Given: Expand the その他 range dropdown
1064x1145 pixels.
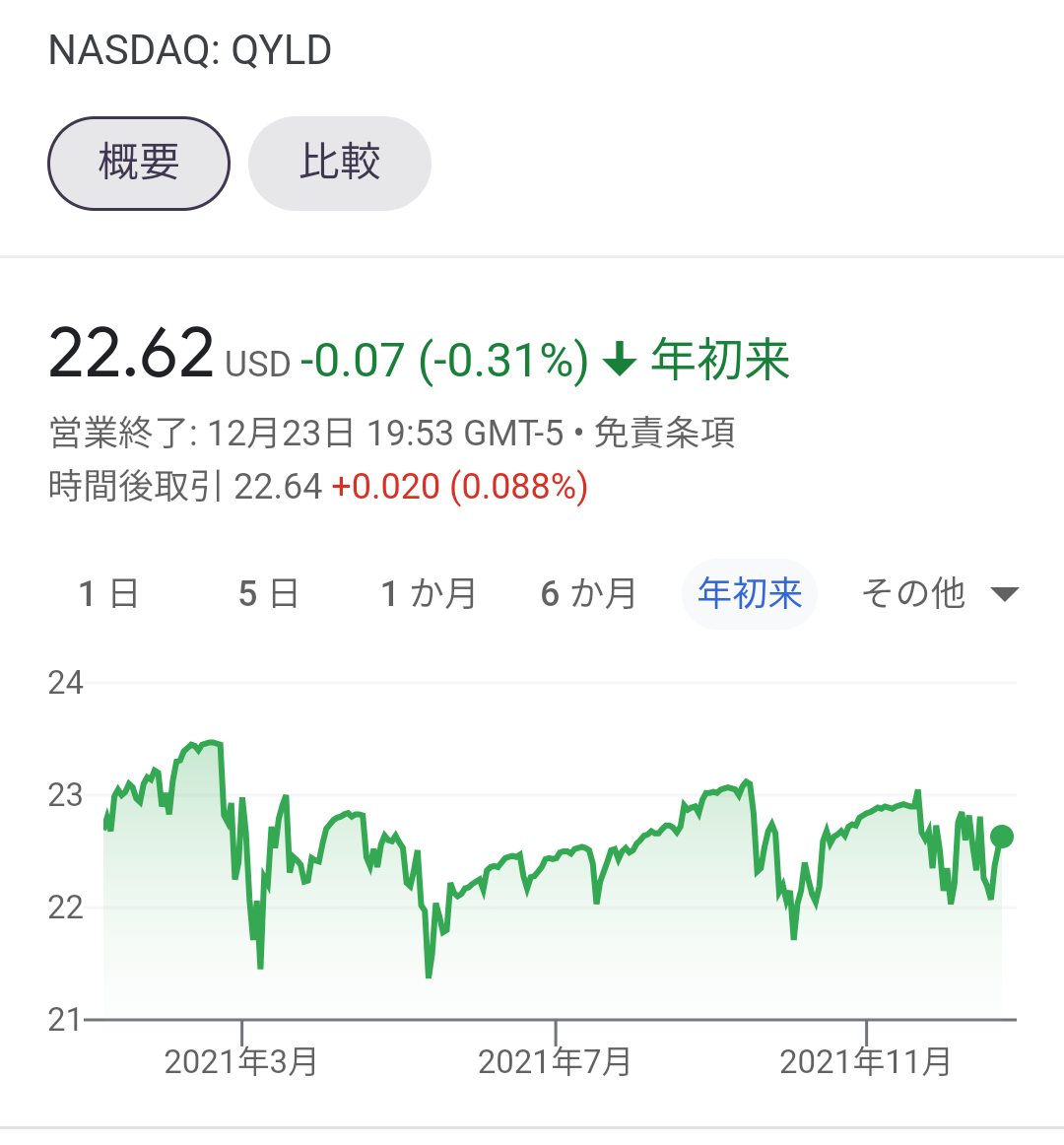Looking at the screenshot, I should (939, 594).
